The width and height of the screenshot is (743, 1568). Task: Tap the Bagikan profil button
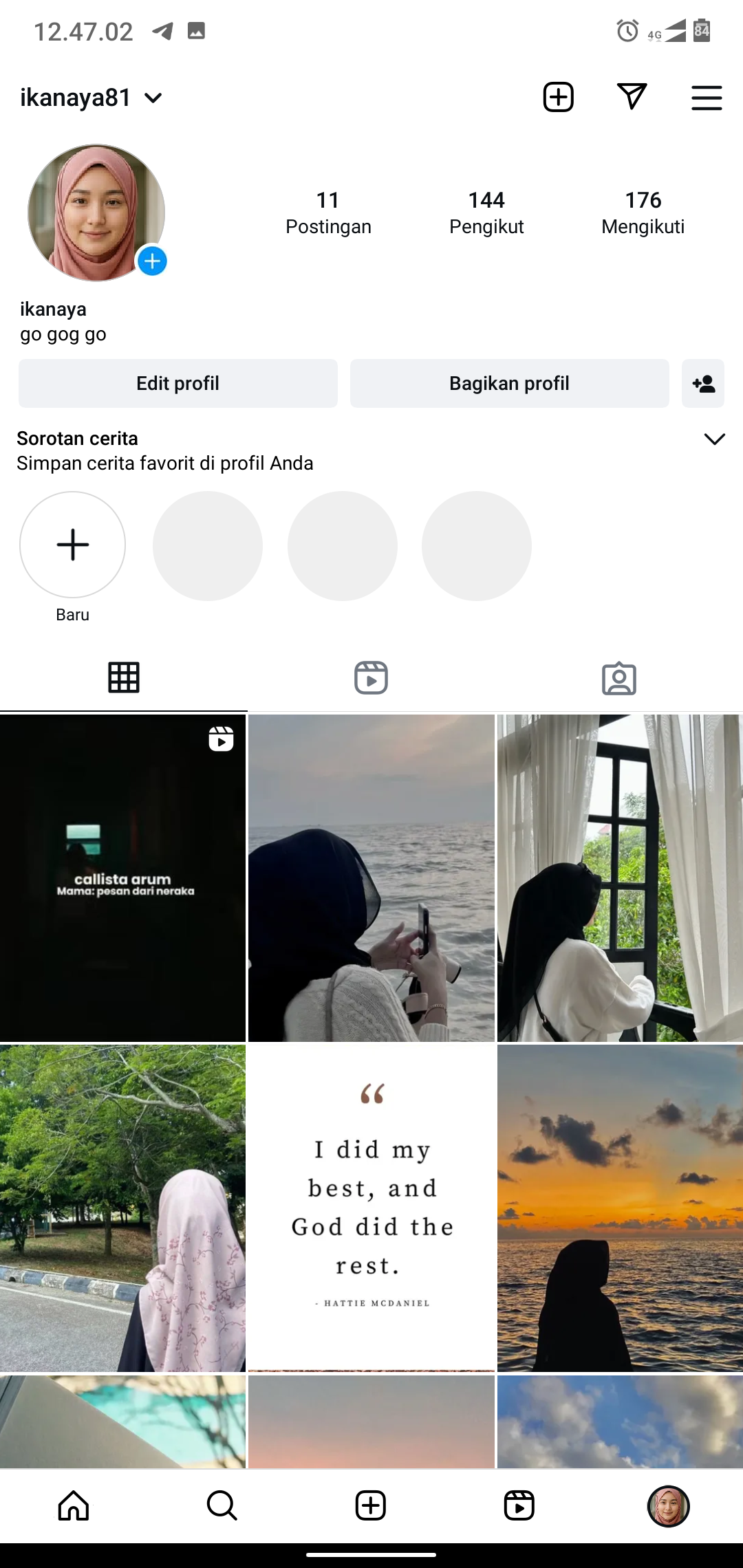coord(509,383)
